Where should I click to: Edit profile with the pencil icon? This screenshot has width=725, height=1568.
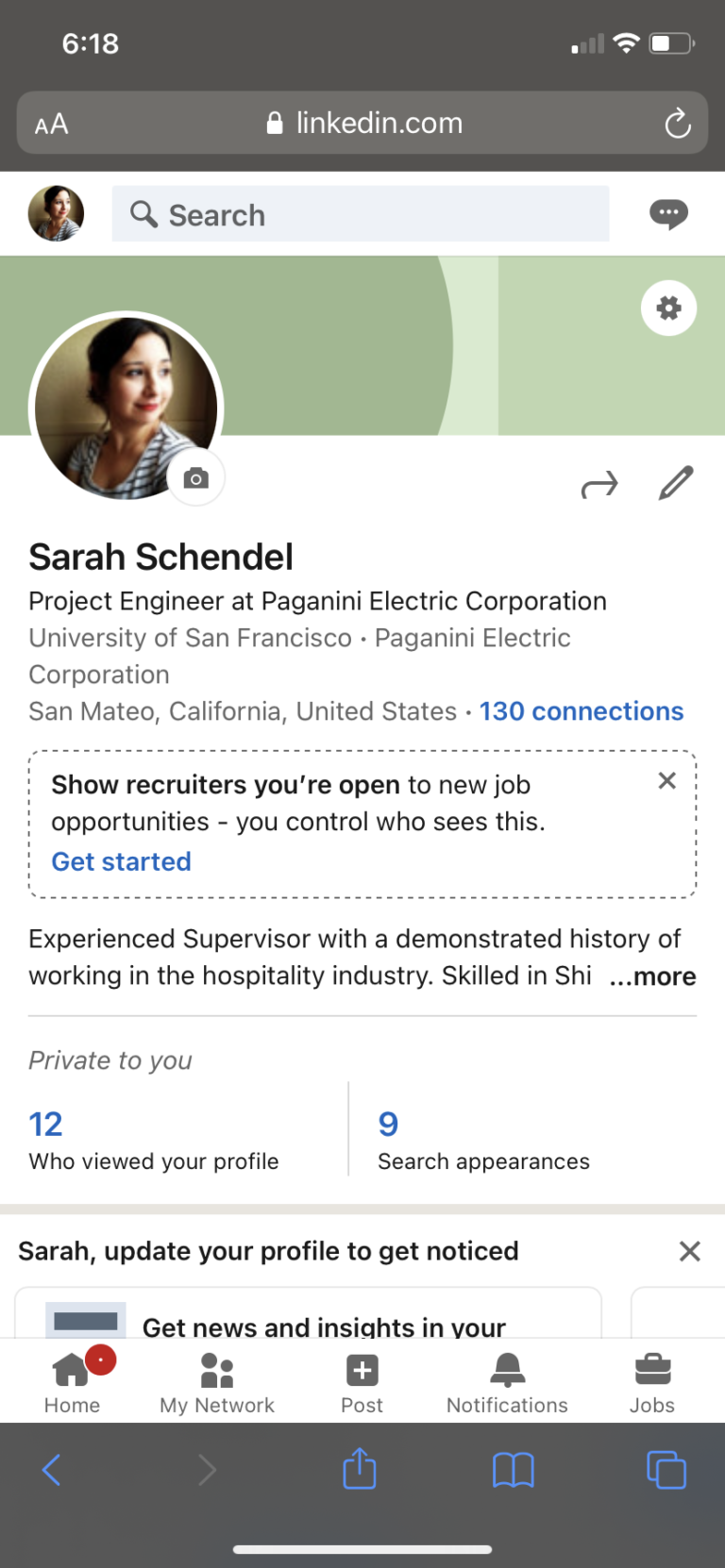tap(676, 483)
